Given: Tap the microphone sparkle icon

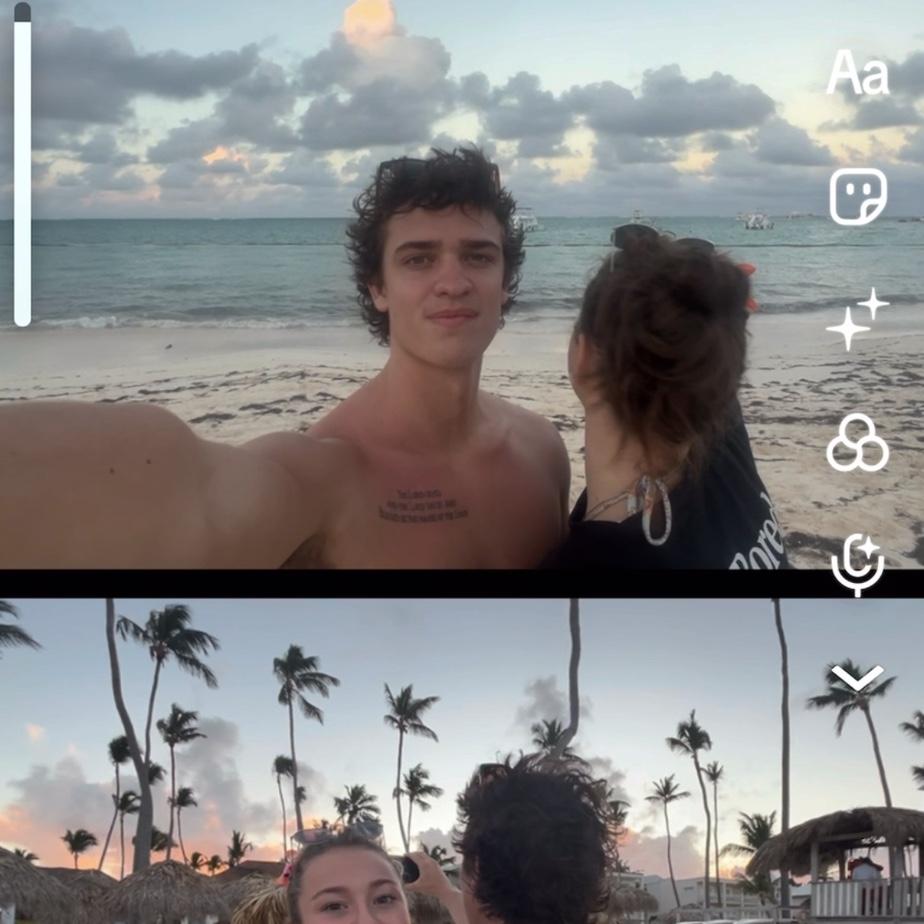Looking at the screenshot, I should (857, 564).
